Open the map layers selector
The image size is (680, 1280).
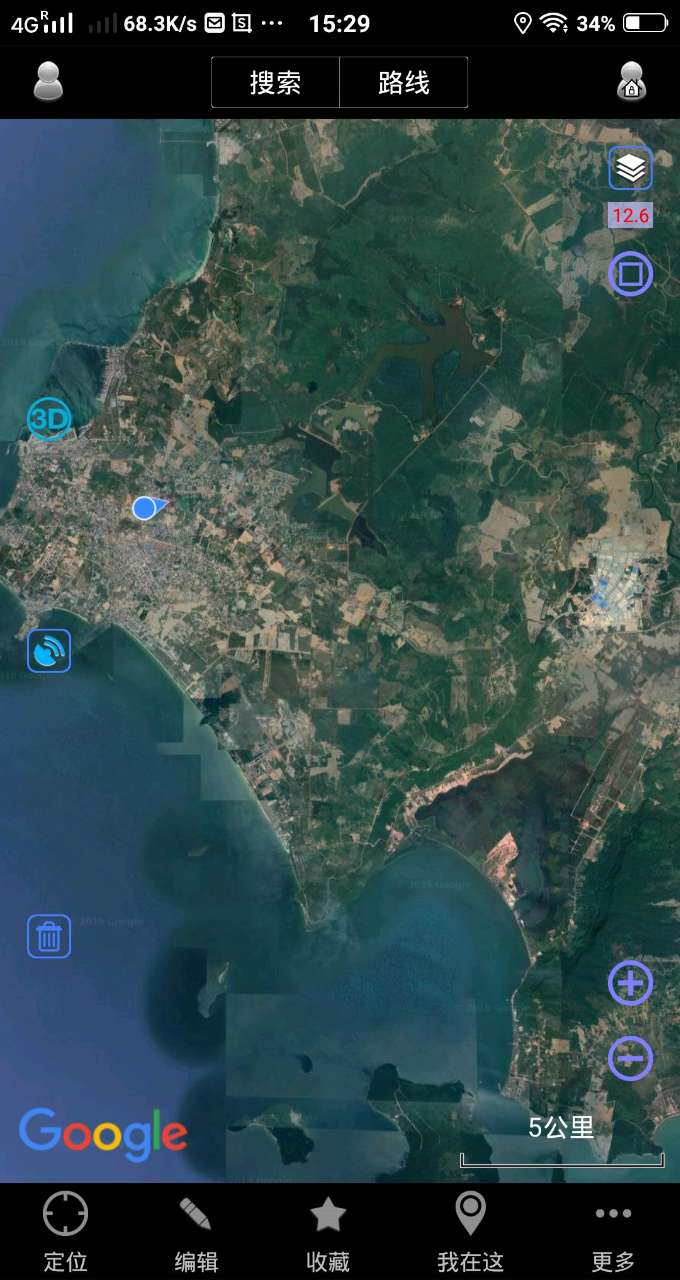[631, 168]
